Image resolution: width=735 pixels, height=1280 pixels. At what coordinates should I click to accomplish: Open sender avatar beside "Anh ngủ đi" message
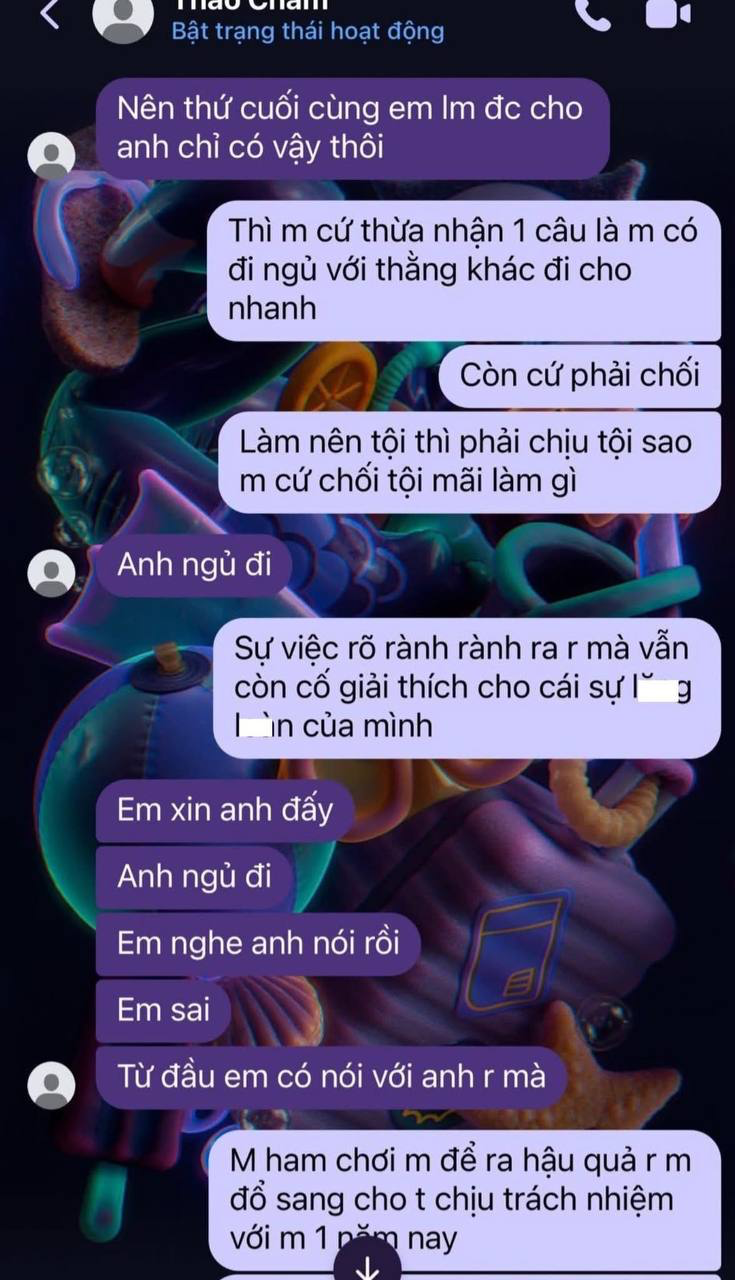(51, 573)
